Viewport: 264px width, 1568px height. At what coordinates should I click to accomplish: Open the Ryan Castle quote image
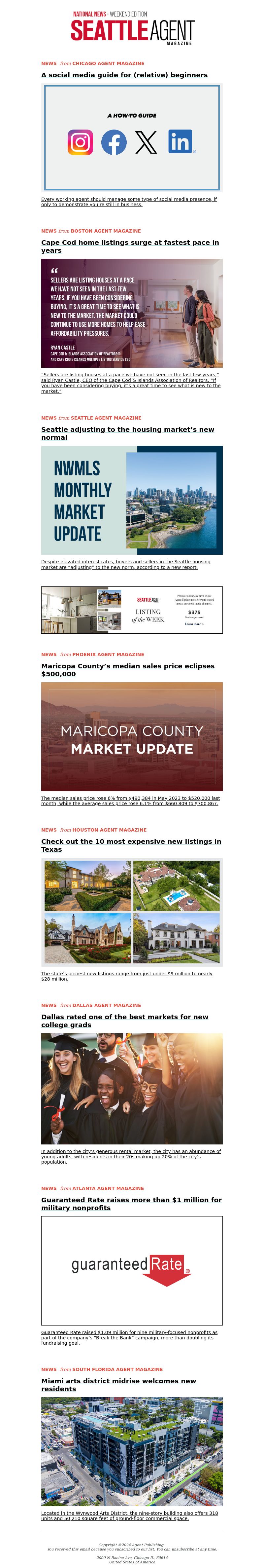point(131,313)
